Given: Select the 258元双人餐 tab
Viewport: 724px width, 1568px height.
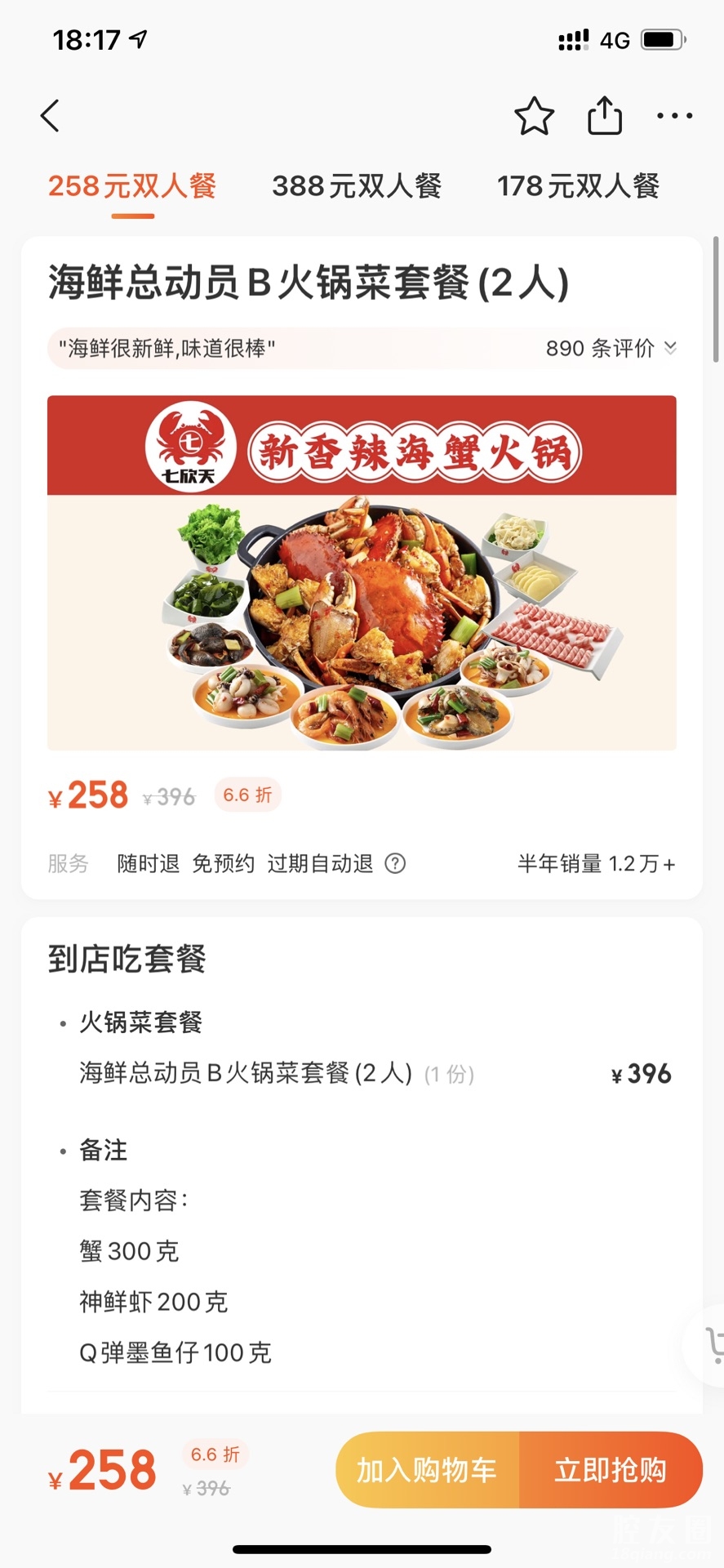Looking at the screenshot, I should click(132, 186).
